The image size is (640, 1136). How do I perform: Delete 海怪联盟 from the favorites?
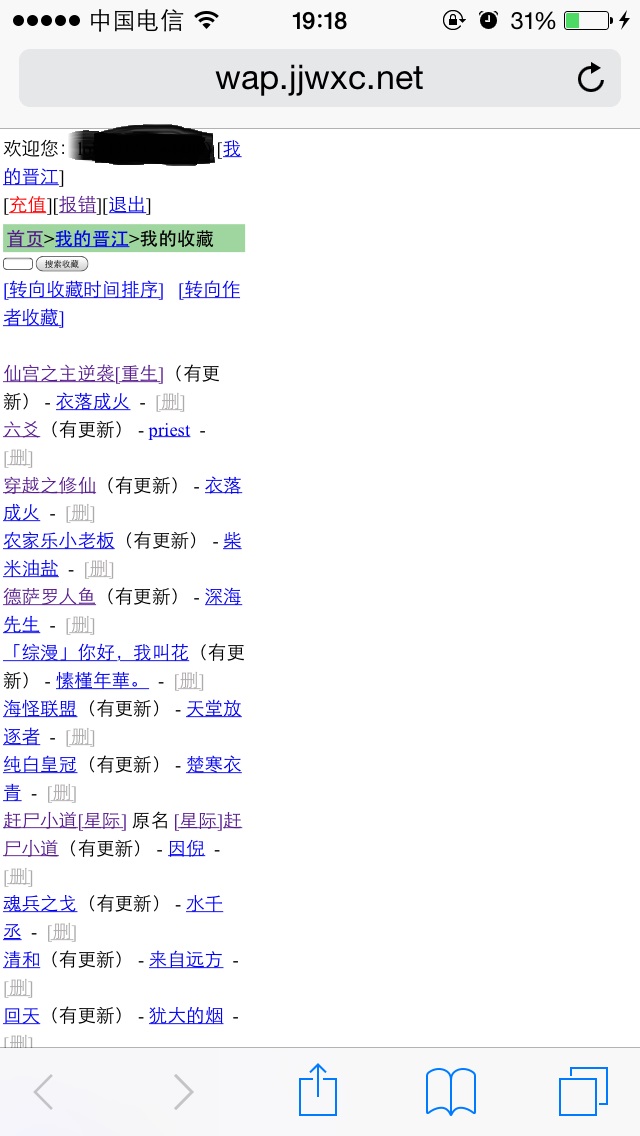(x=80, y=738)
